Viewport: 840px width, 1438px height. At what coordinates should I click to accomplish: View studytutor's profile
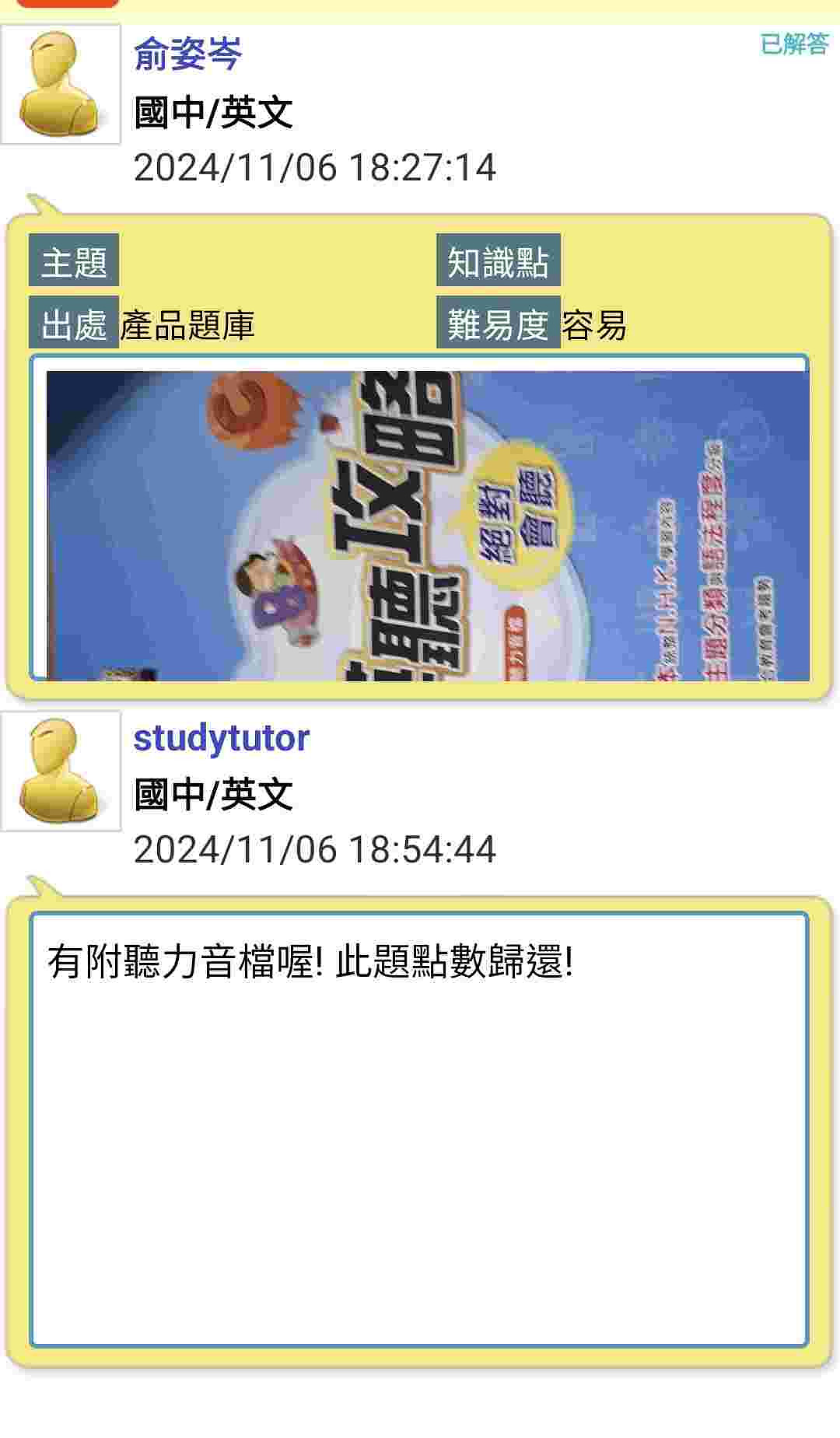point(221,738)
